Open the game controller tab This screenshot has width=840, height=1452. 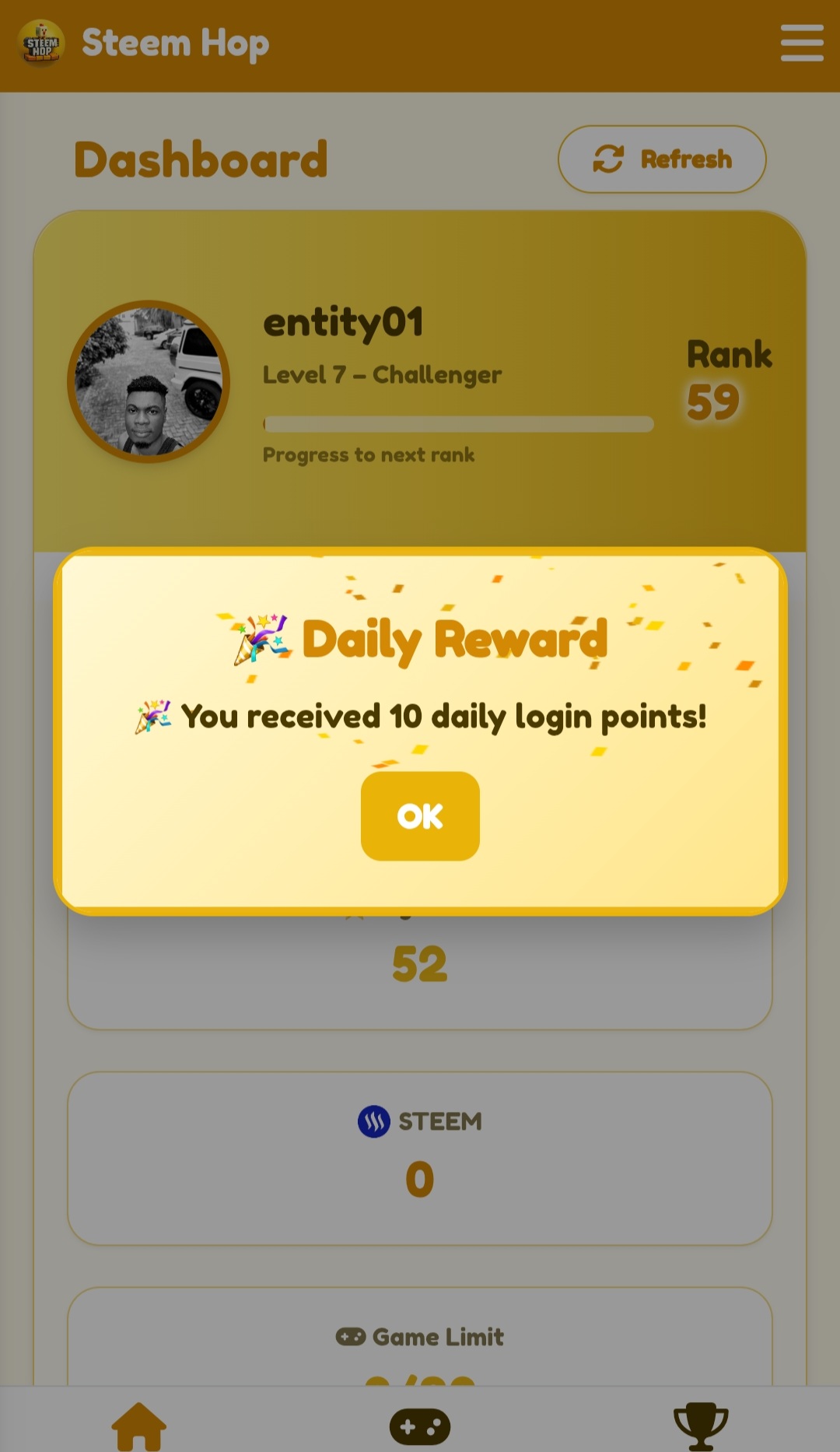[420, 1426]
